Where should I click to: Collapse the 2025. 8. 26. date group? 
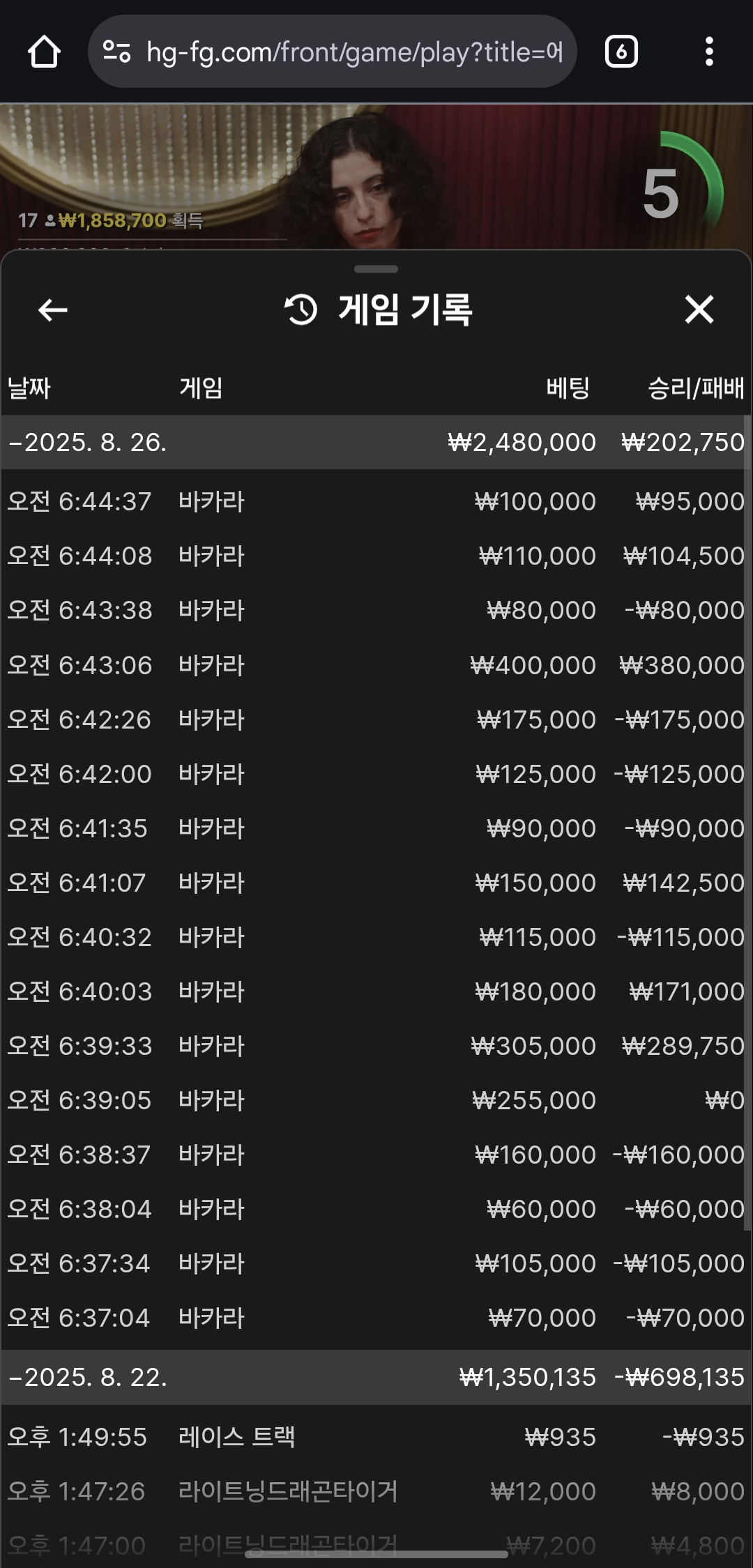tap(376, 442)
